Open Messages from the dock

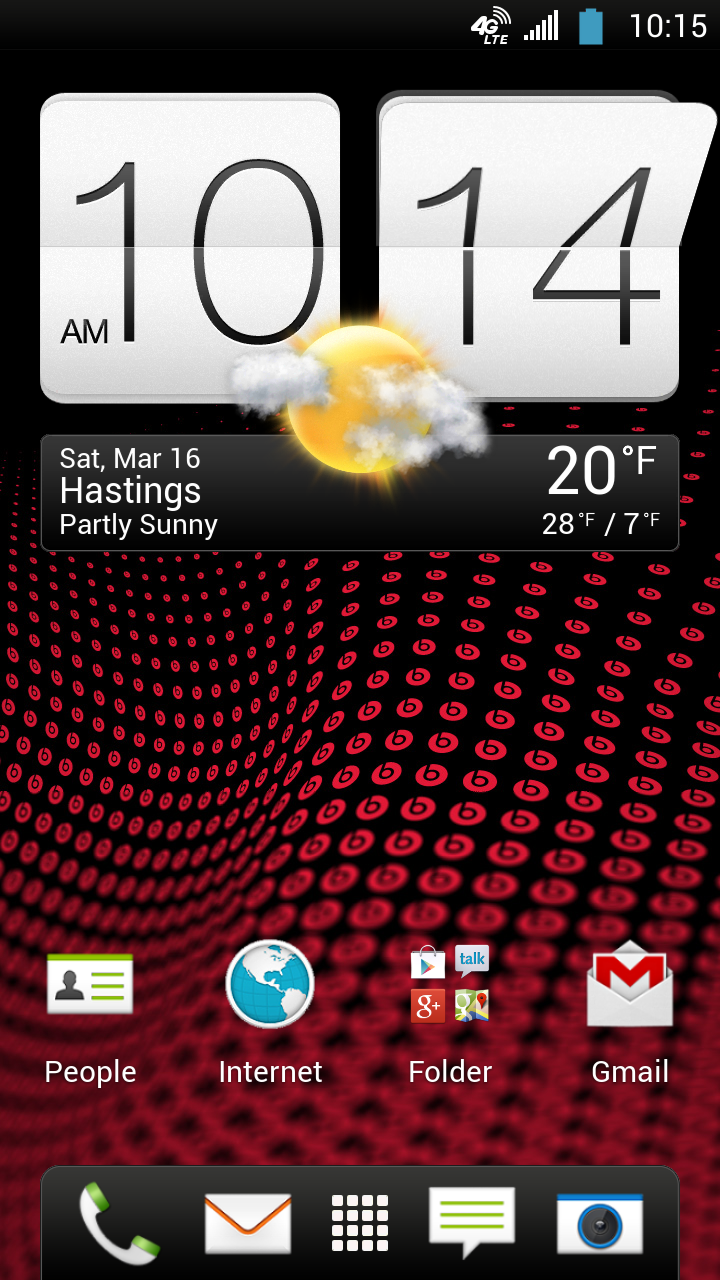(472, 1222)
